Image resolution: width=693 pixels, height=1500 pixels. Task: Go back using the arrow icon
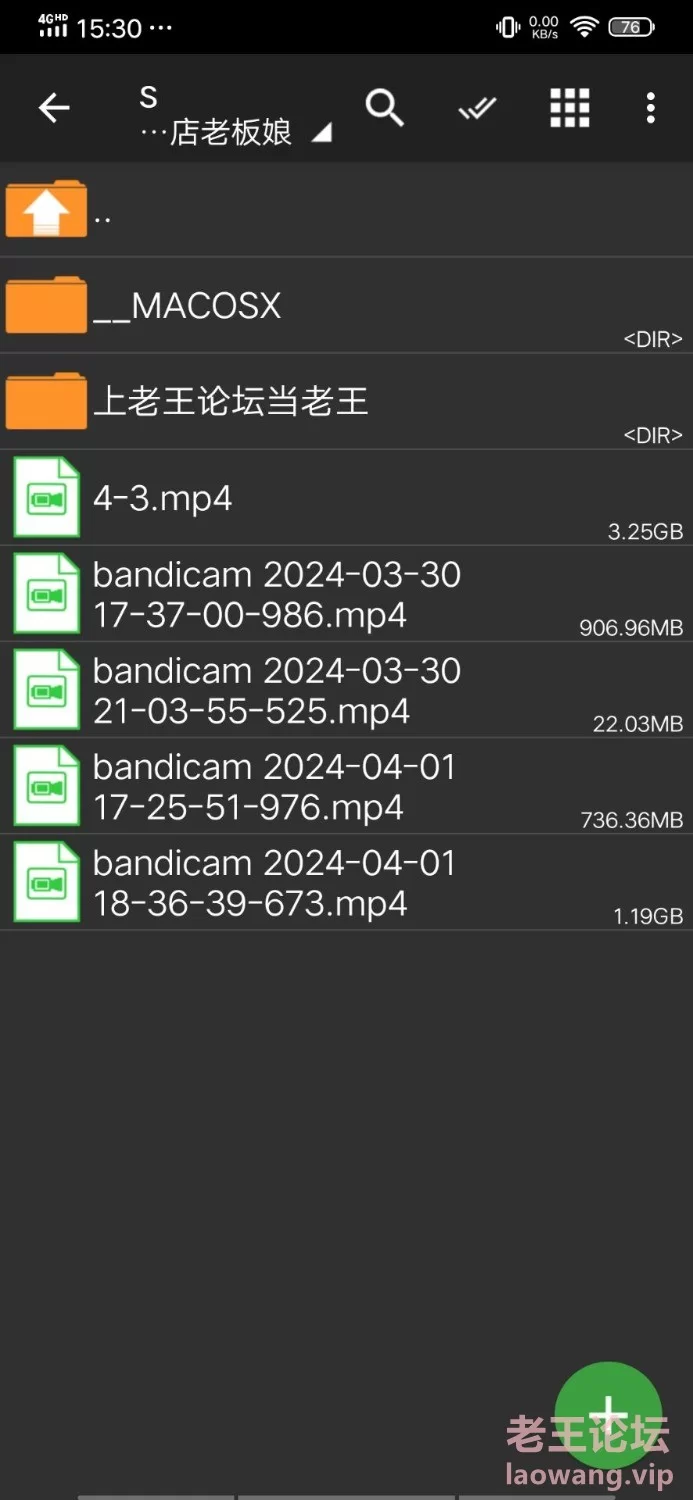coord(54,108)
